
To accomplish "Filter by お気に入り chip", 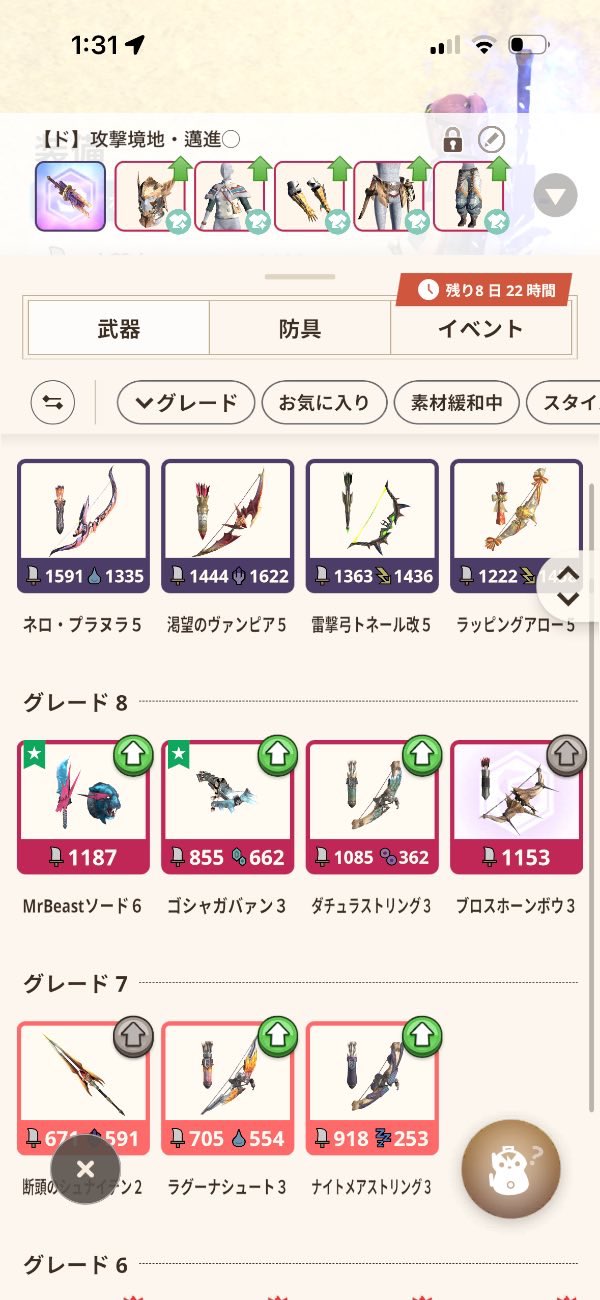I will tap(324, 403).
